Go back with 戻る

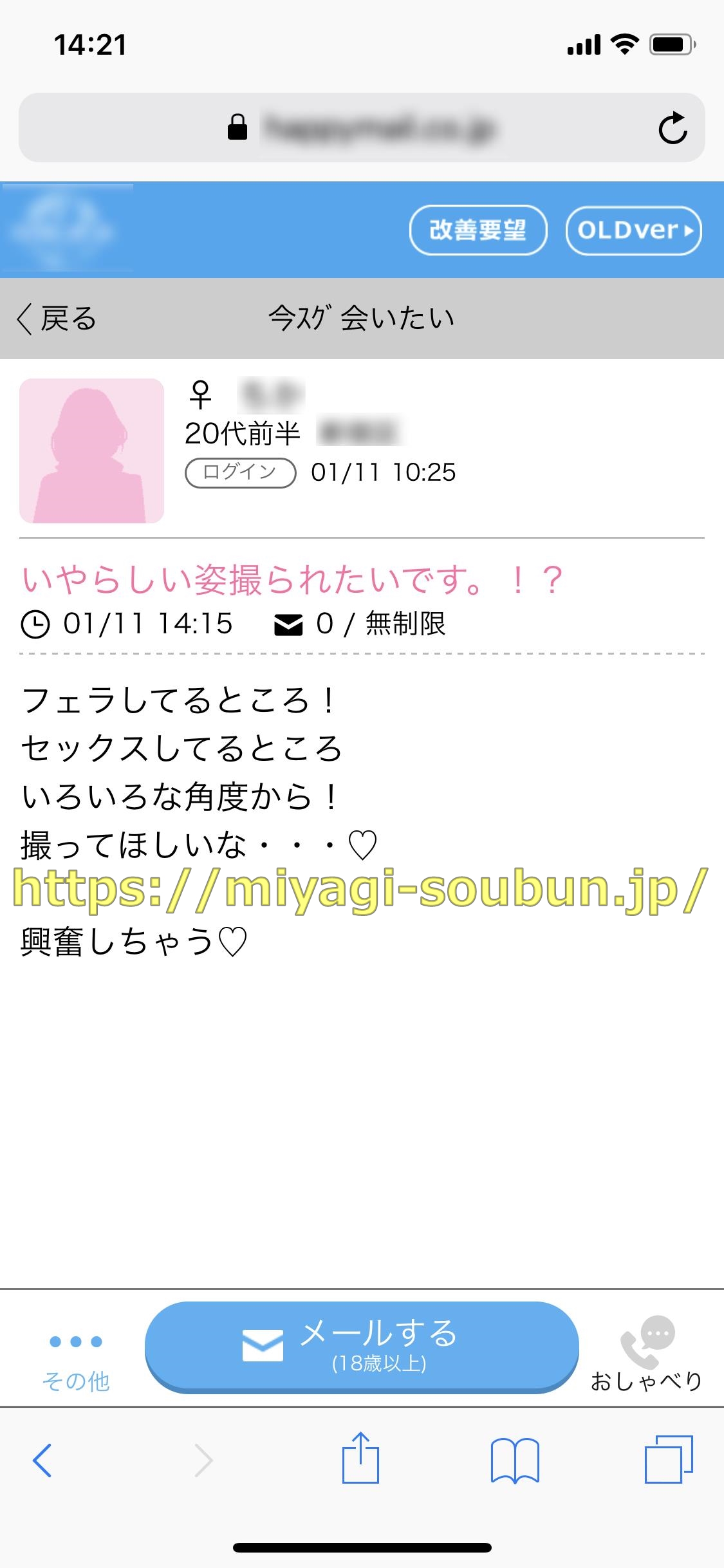coord(57,319)
